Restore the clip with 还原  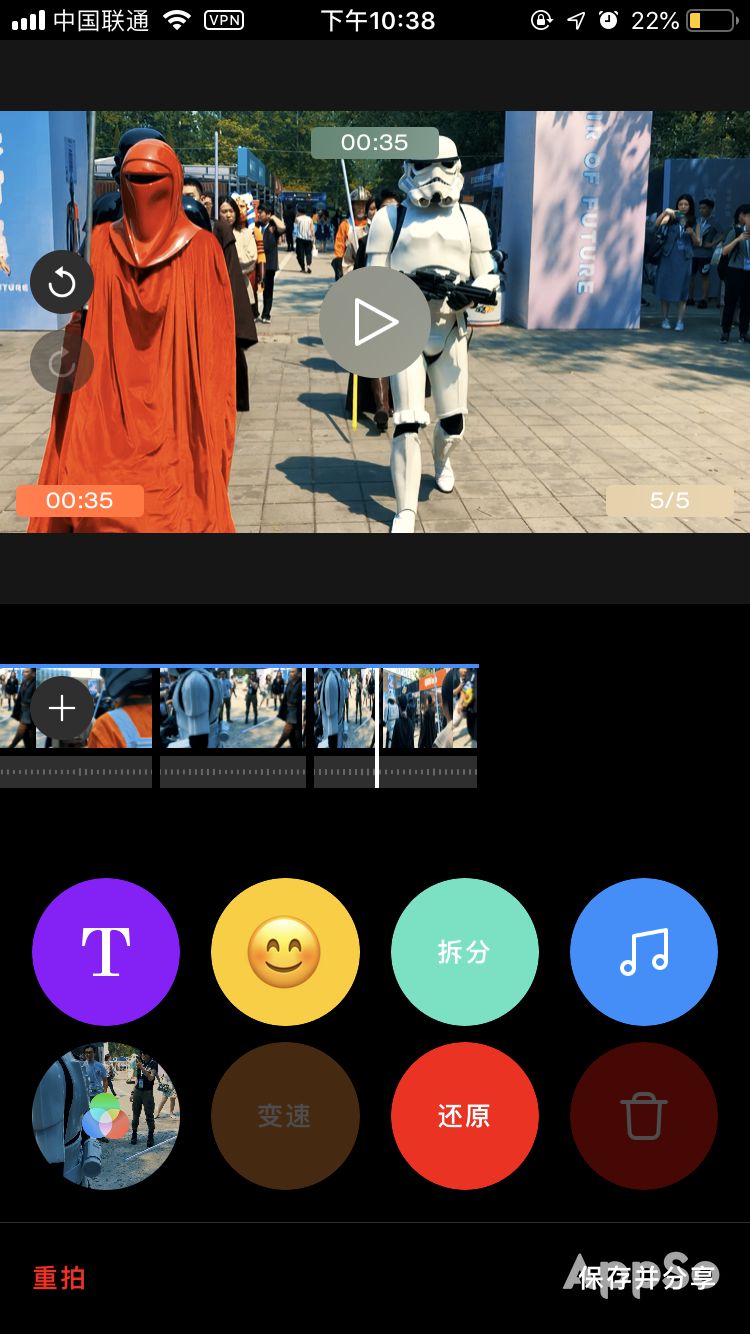tap(464, 1115)
